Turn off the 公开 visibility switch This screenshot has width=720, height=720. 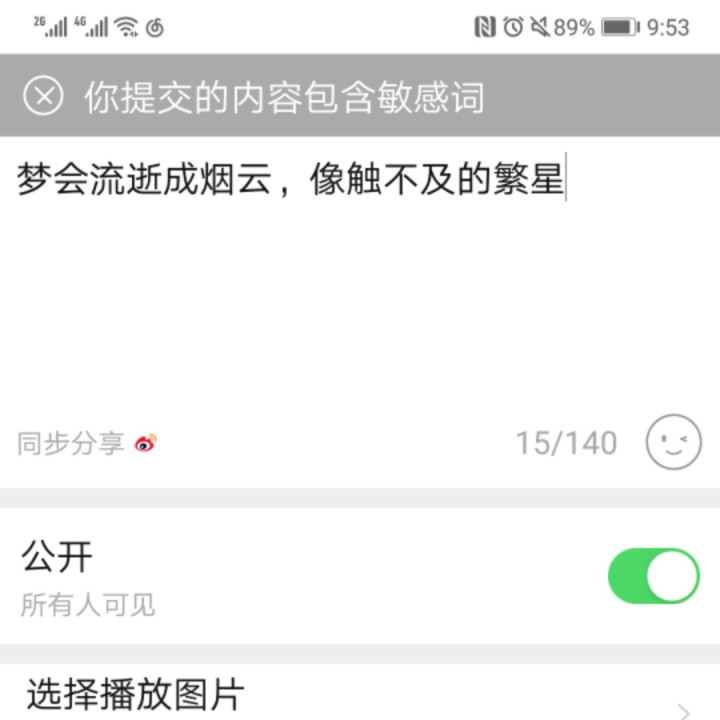[x=653, y=576]
